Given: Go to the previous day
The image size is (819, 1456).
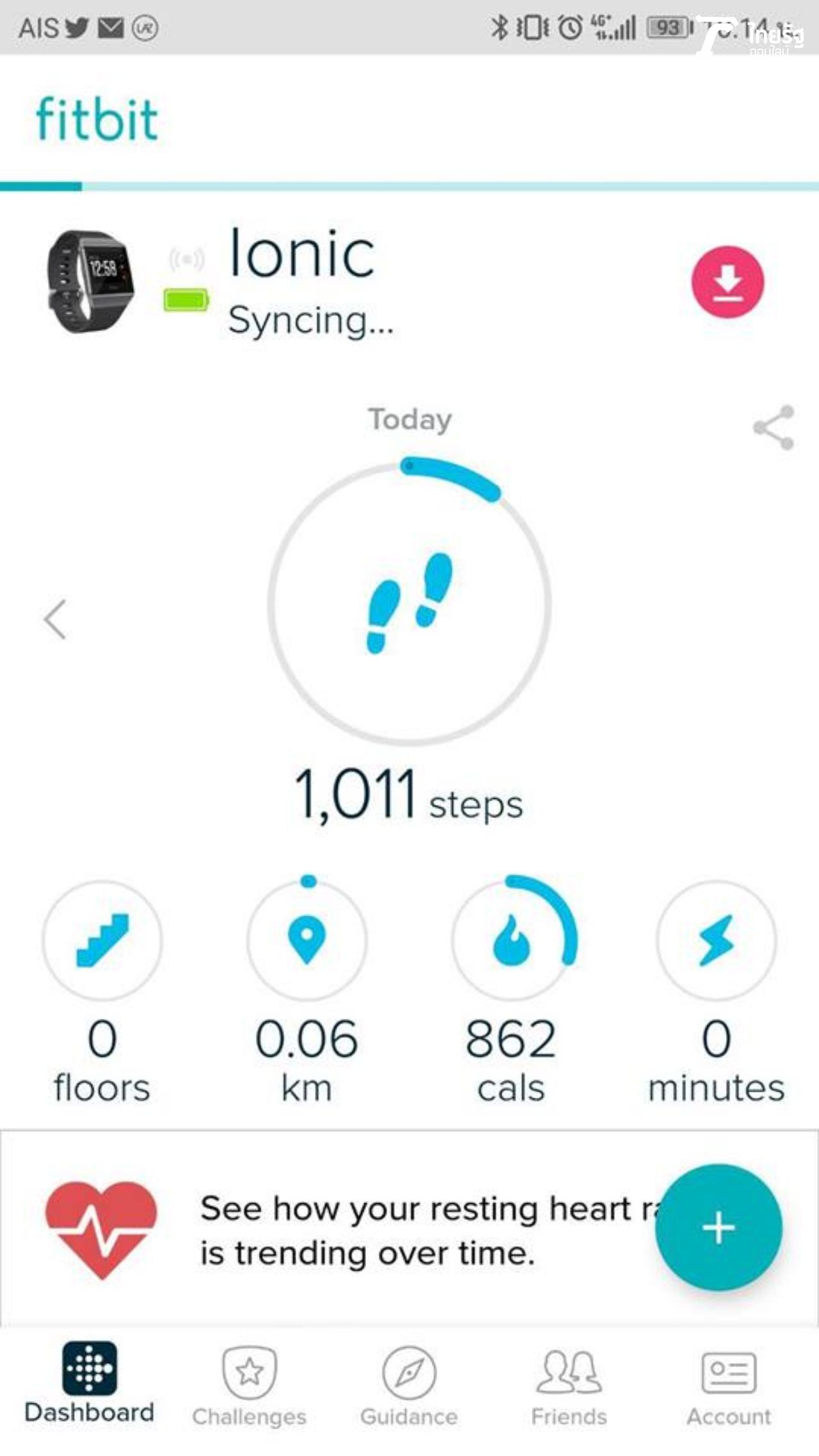Looking at the screenshot, I should [x=55, y=619].
